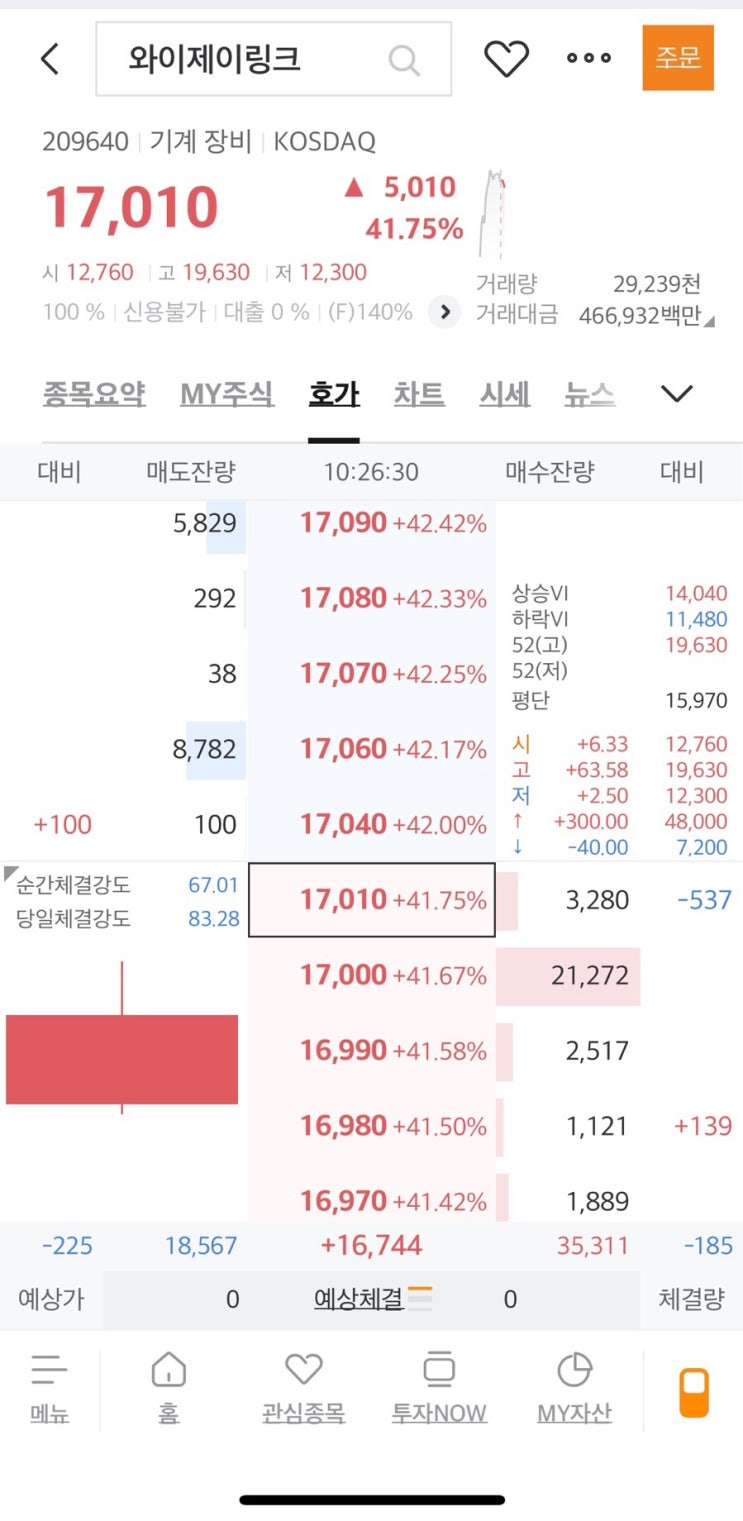
Task: Switch to the 뉴스 tab
Action: [x=590, y=394]
